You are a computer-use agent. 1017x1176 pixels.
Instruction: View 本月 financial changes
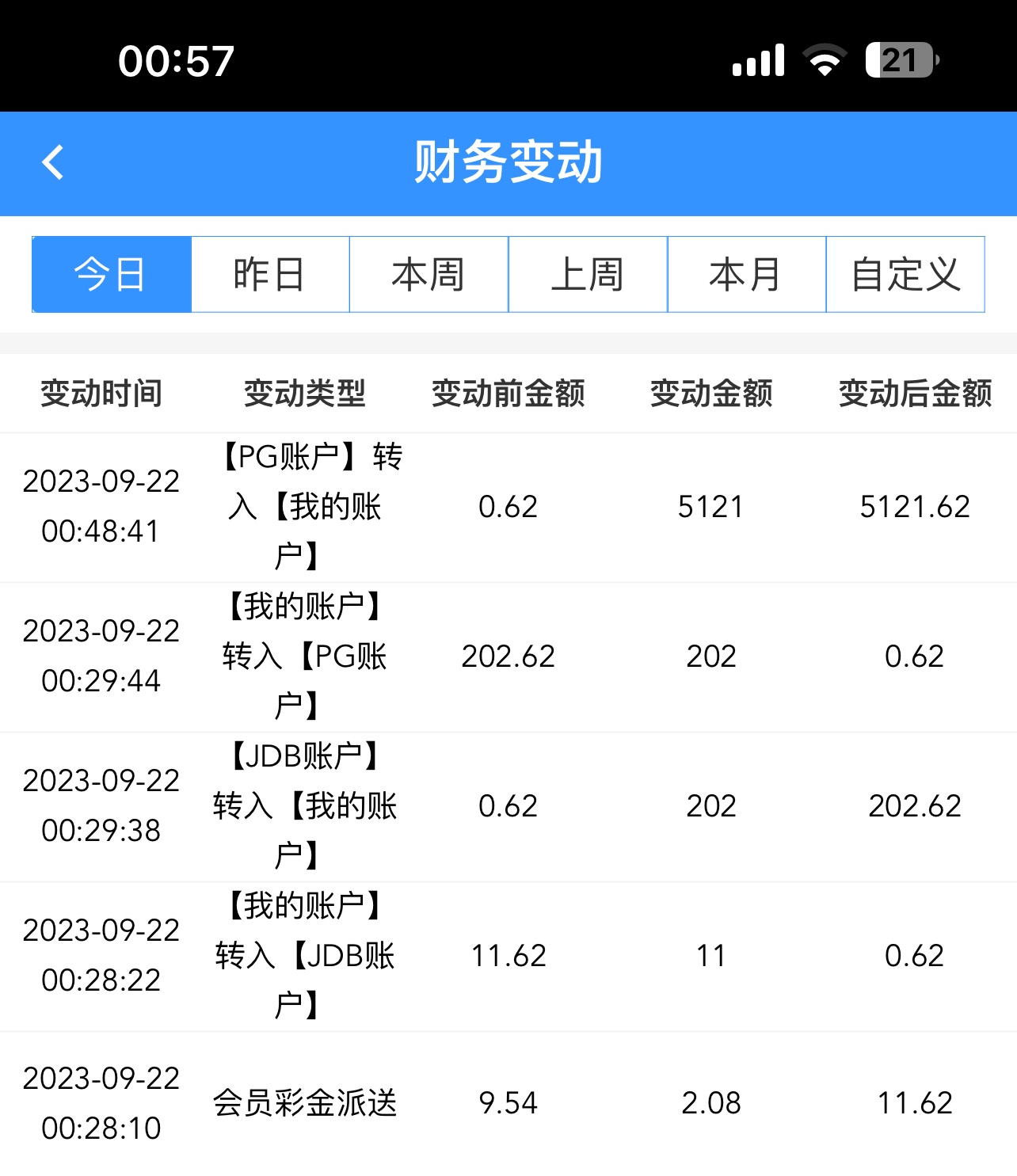click(746, 275)
